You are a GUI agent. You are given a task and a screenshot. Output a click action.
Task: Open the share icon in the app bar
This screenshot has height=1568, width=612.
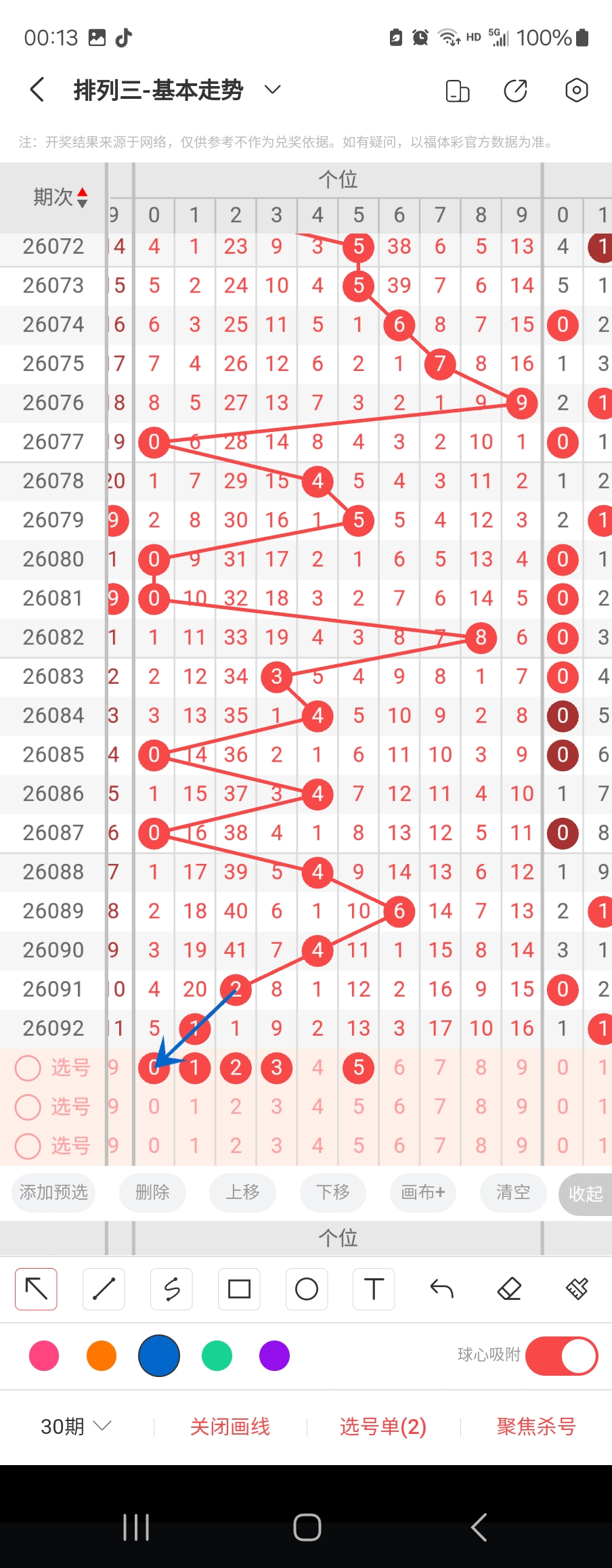point(515,90)
